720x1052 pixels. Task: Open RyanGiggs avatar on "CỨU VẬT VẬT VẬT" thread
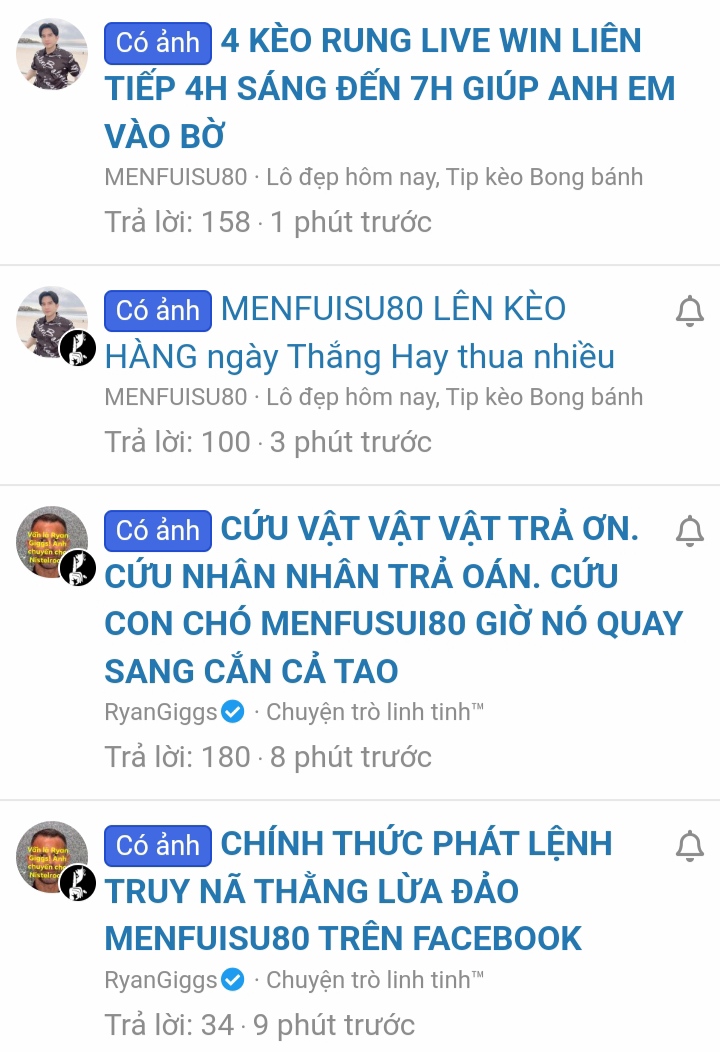52,542
